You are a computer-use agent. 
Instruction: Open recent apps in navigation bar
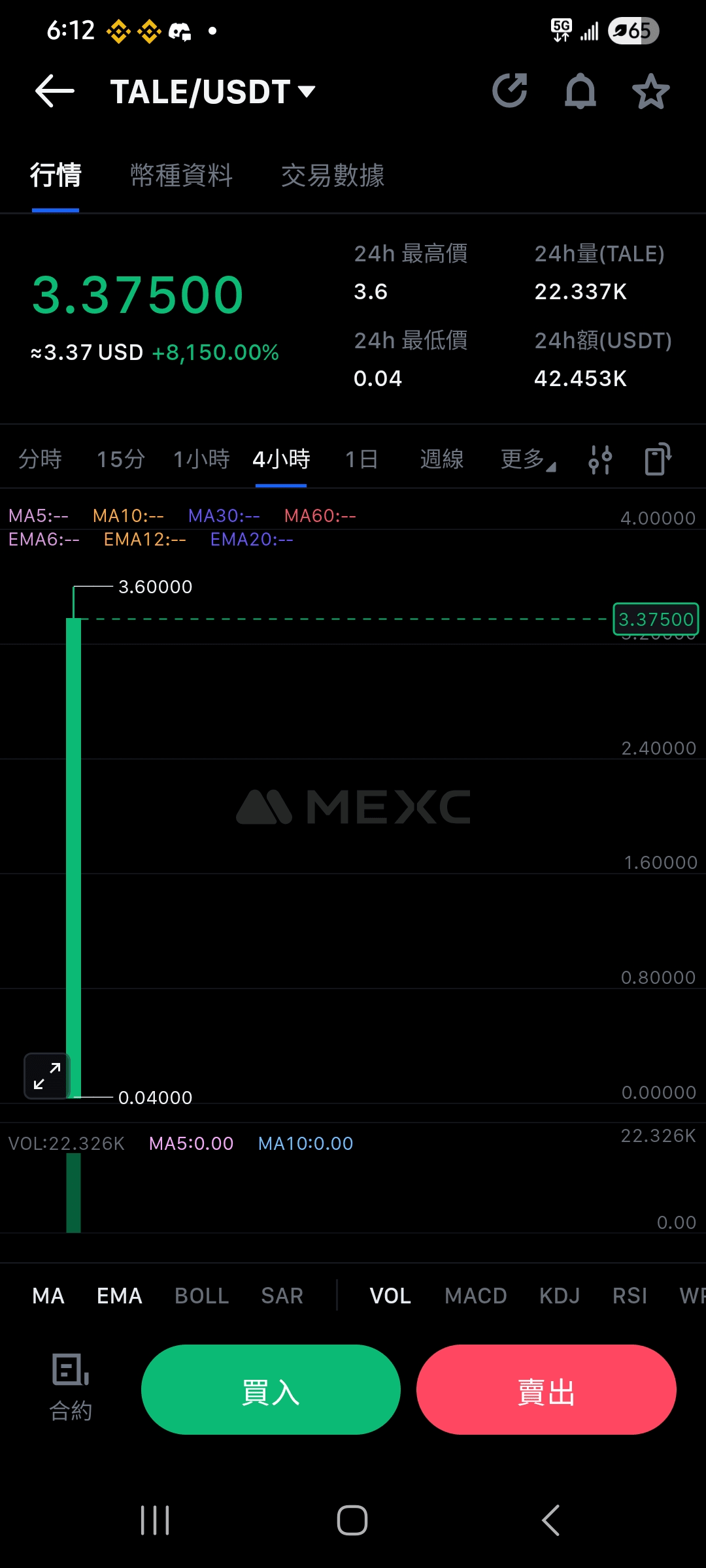point(155,1520)
